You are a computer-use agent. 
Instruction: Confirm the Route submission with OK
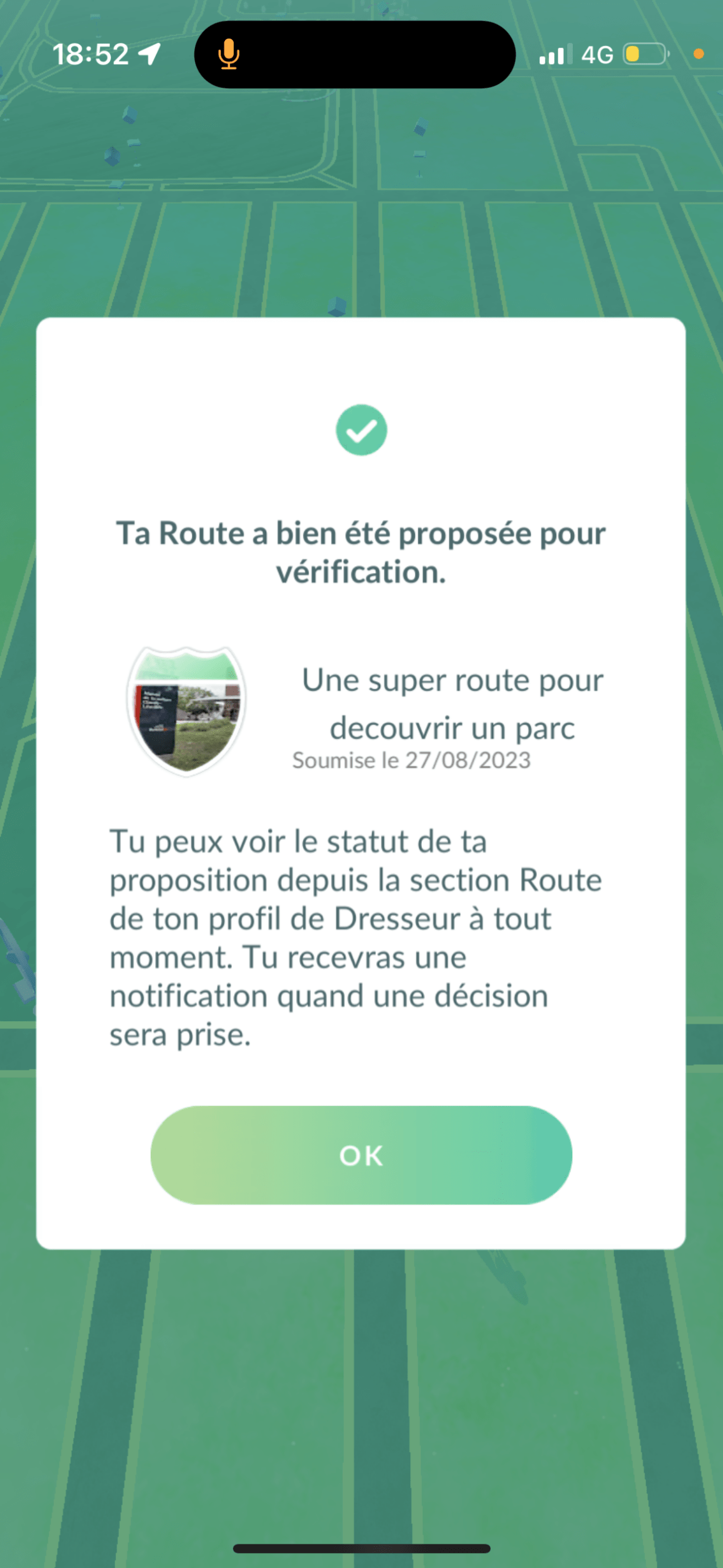coord(361,1155)
